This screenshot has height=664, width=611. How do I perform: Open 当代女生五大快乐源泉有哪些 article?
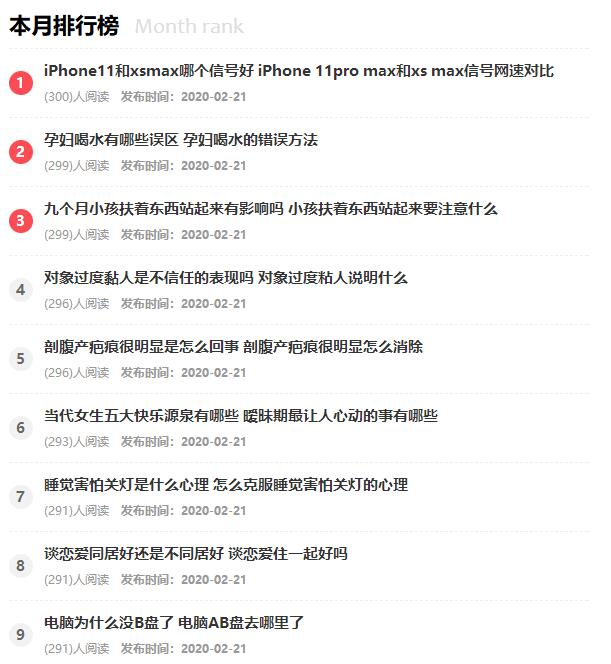(x=240, y=416)
